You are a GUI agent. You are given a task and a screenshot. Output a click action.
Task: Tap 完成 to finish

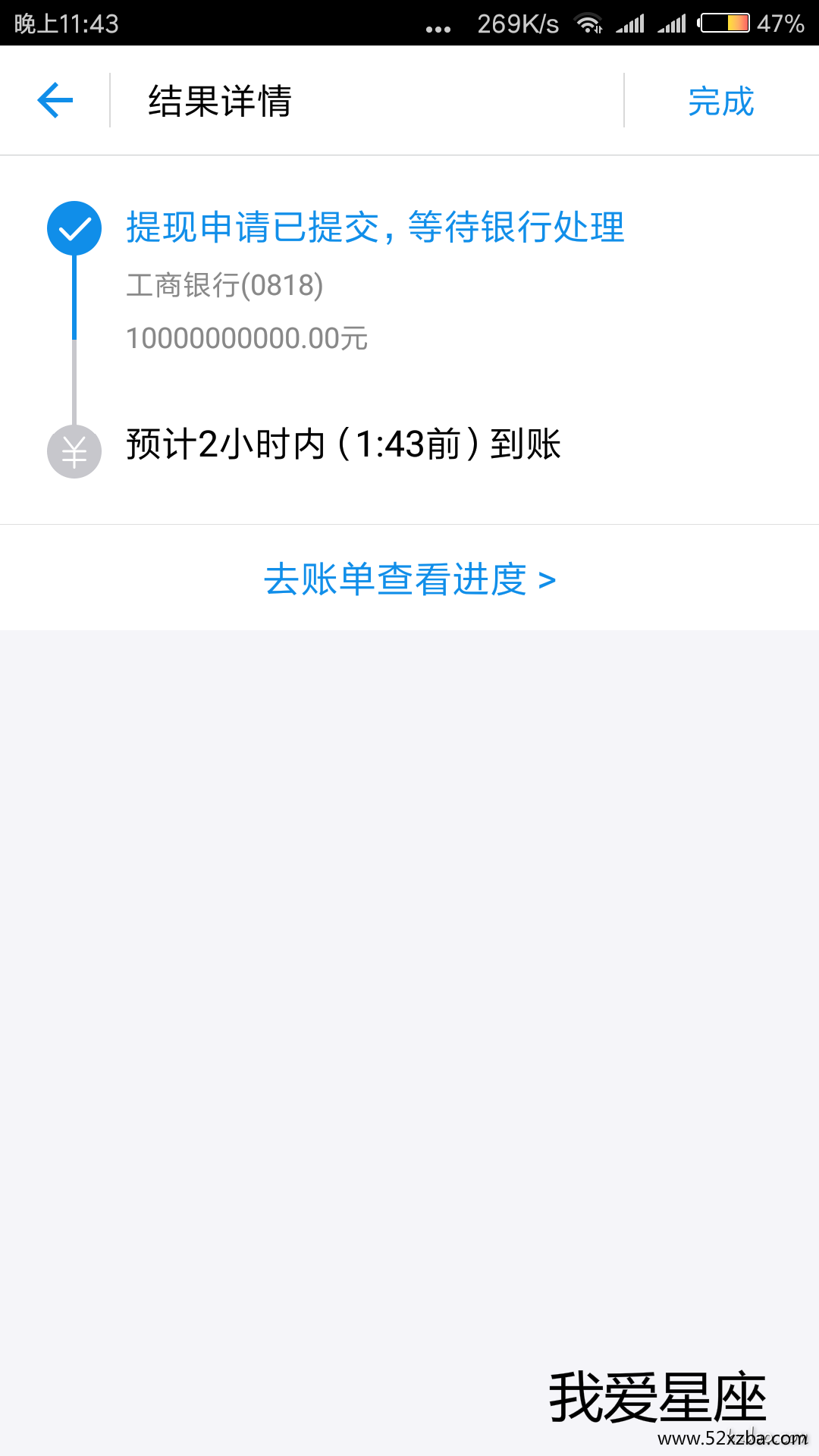pos(720,101)
